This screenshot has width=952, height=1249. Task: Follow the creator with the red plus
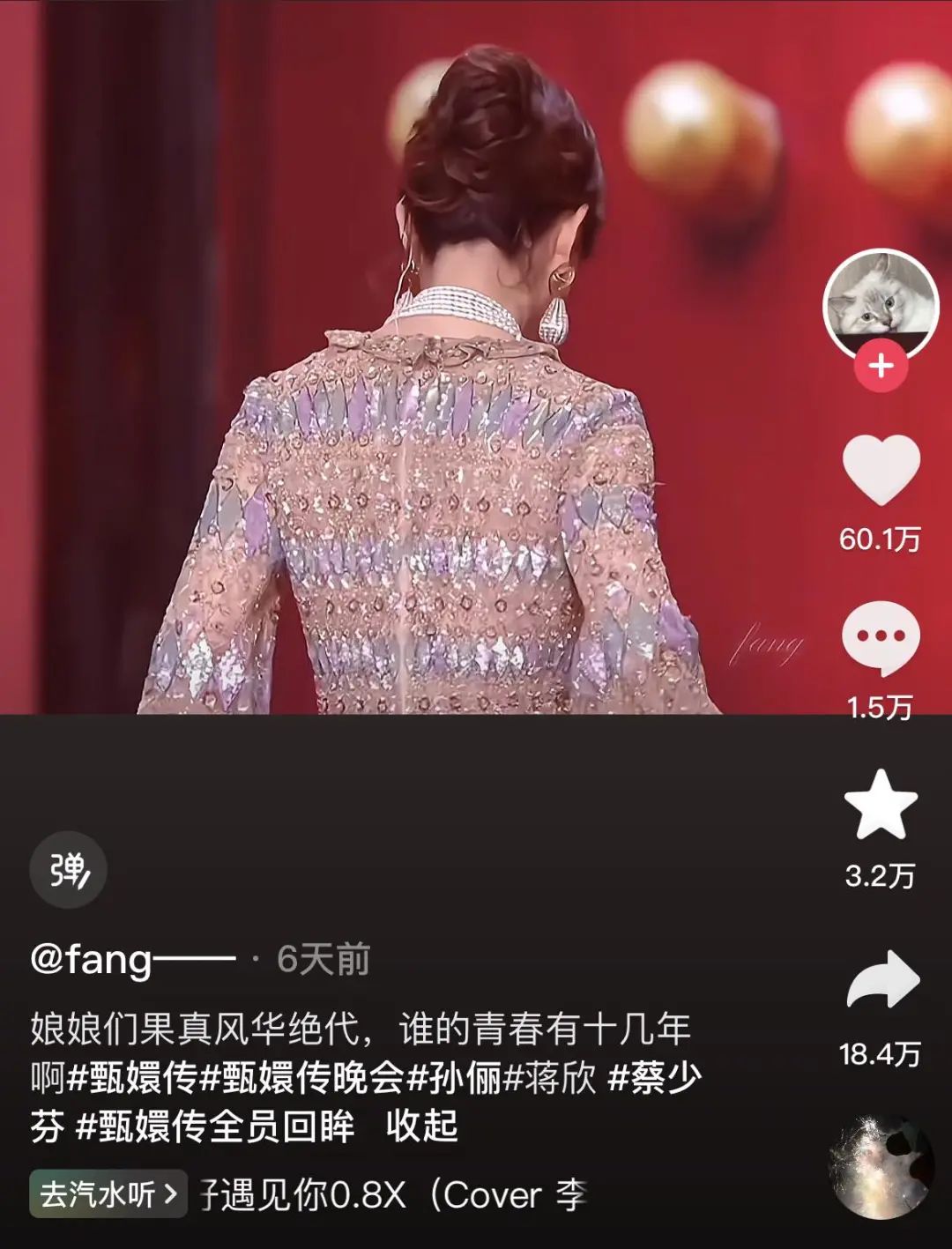[881, 365]
